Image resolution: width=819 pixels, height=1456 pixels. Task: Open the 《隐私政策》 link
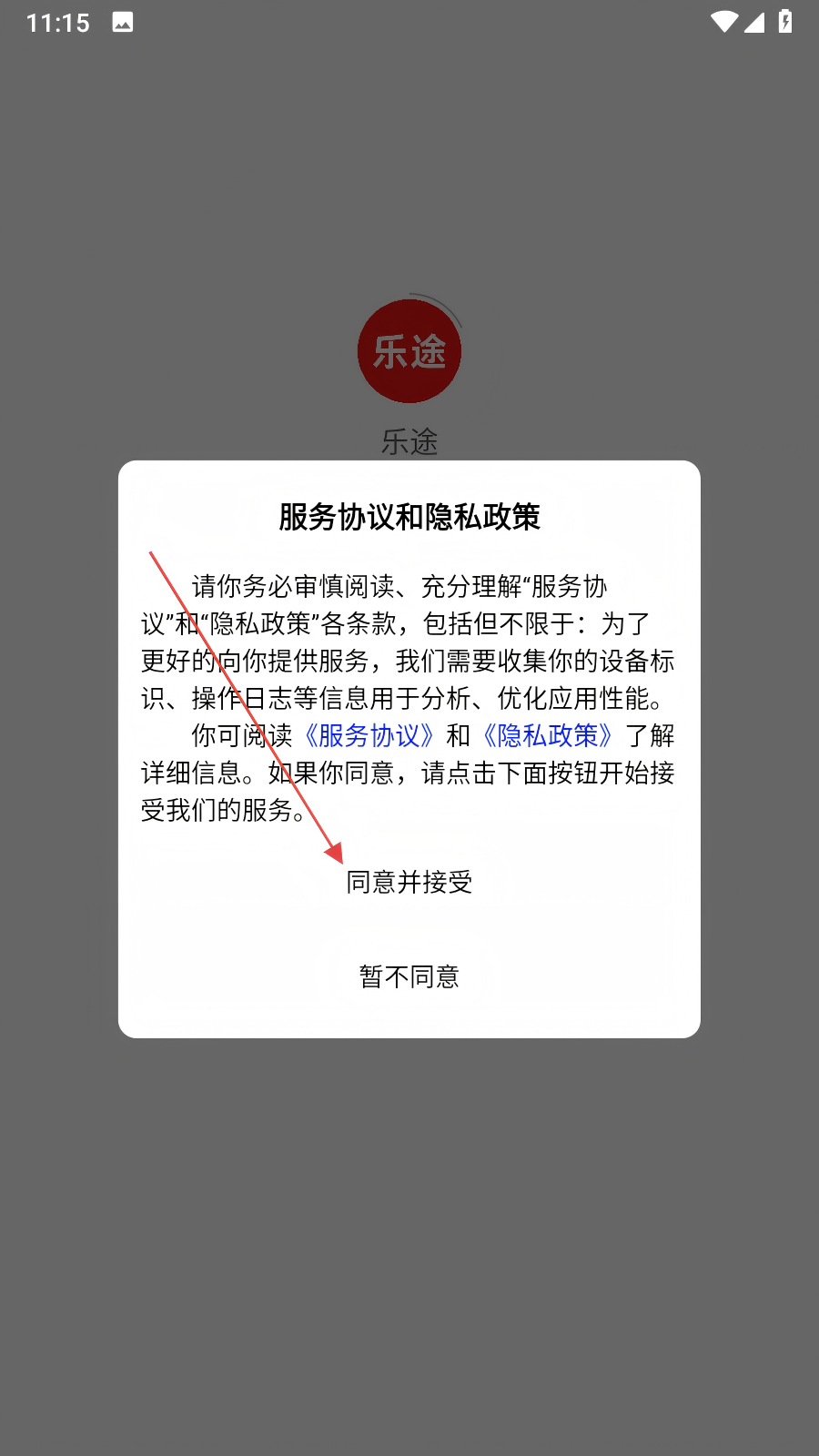pyautogui.click(x=548, y=735)
